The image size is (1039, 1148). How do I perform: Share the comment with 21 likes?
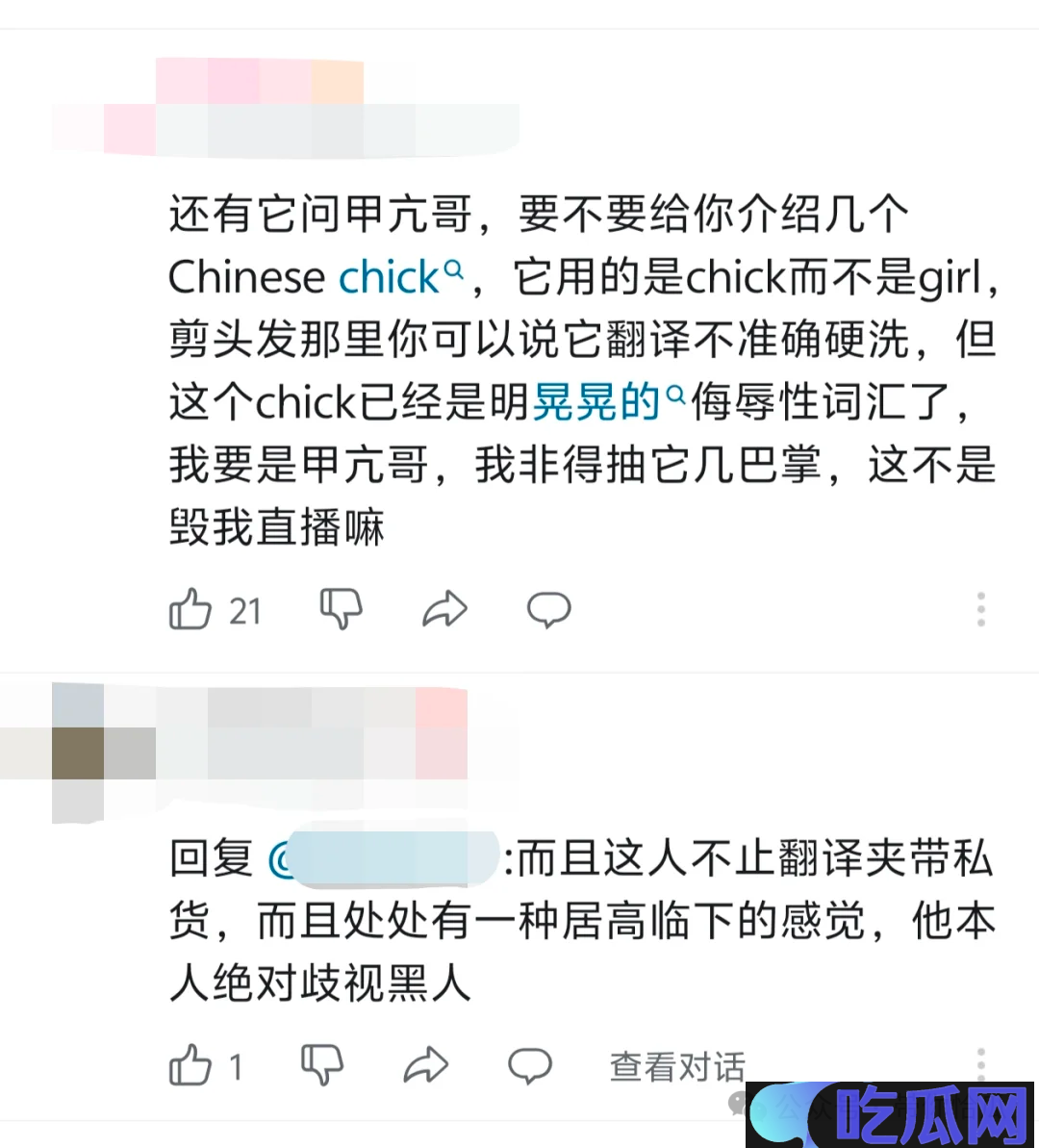[444, 609]
